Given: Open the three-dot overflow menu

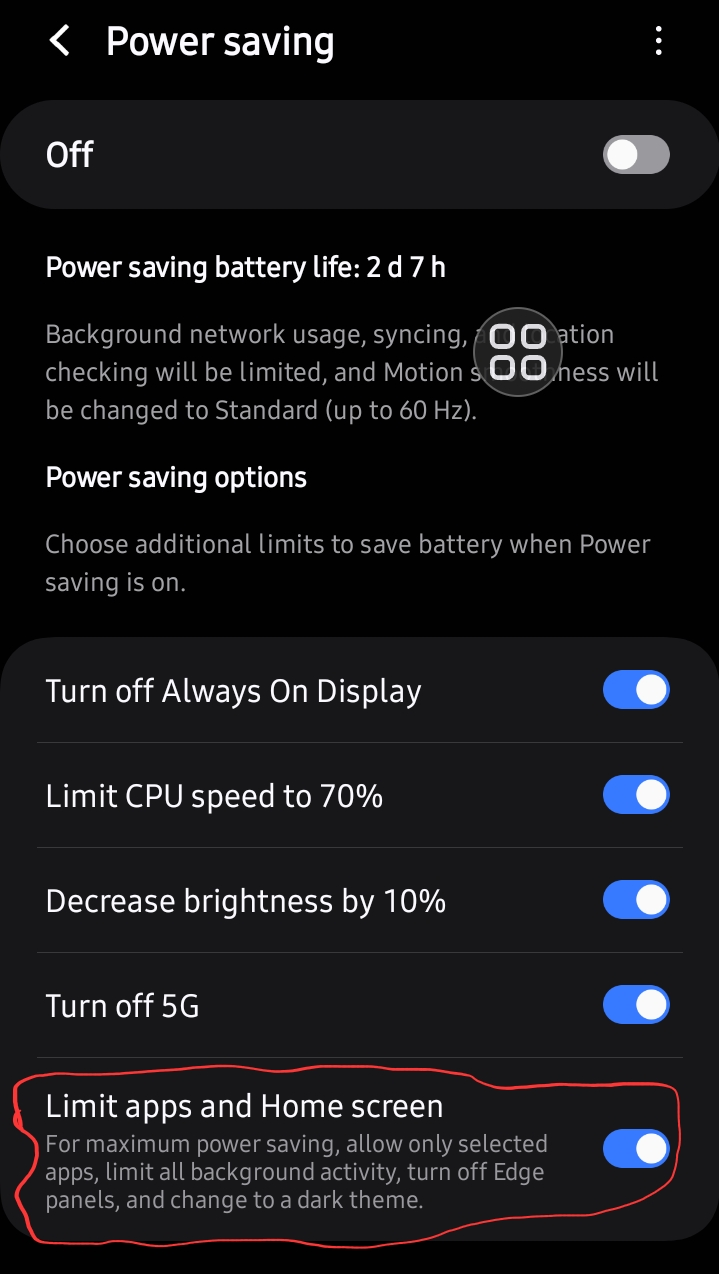Looking at the screenshot, I should [x=657, y=42].
